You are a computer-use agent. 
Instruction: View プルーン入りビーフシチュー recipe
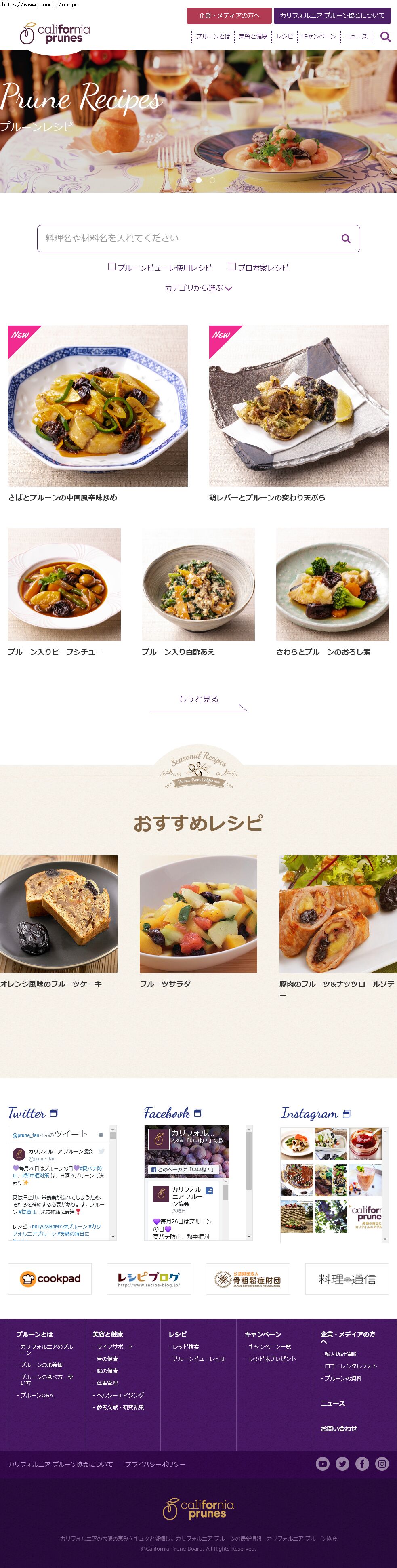[x=64, y=584]
